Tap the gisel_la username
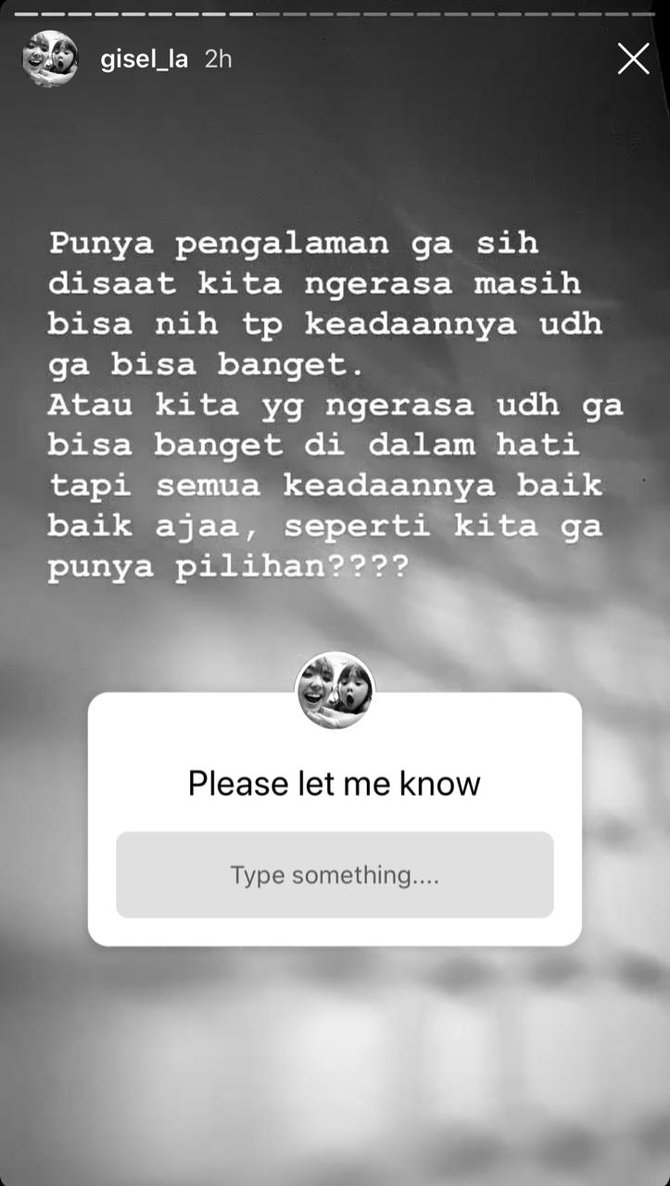 [x=144, y=60]
